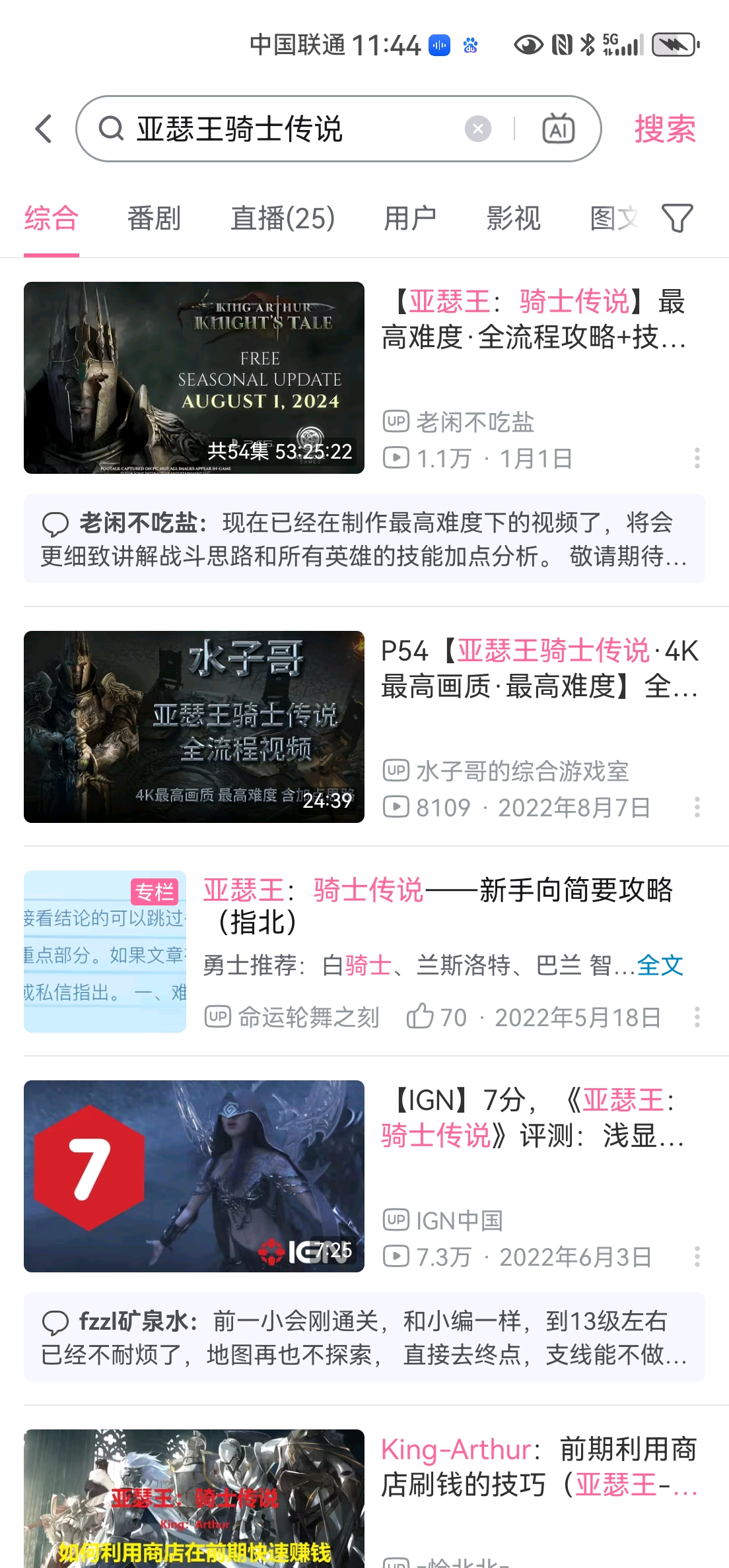The height and width of the screenshot is (1568, 729).
Task: Expand 全文 of the 新手向简要攻略 article
Action: coord(660,965)
